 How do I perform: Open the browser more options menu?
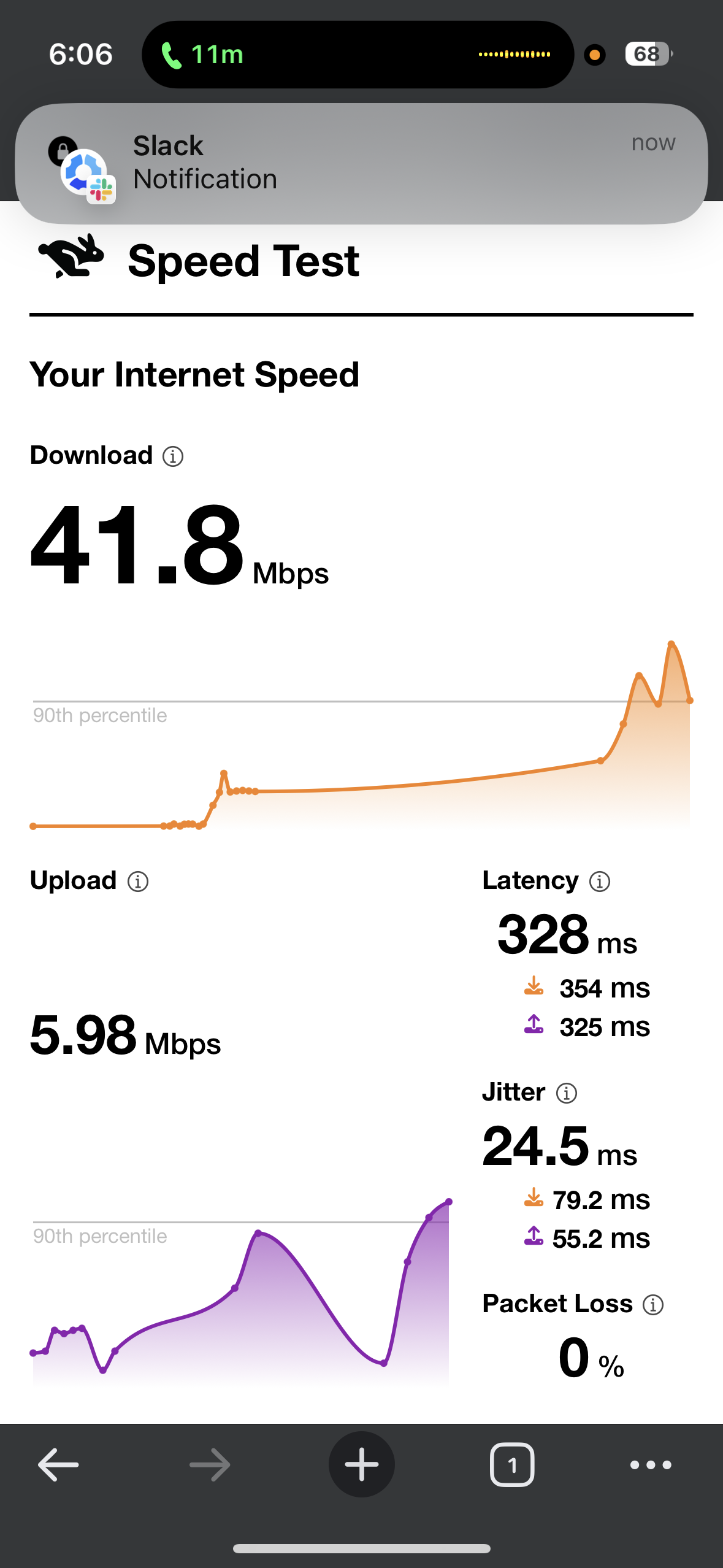click(x=651, y=1465)
